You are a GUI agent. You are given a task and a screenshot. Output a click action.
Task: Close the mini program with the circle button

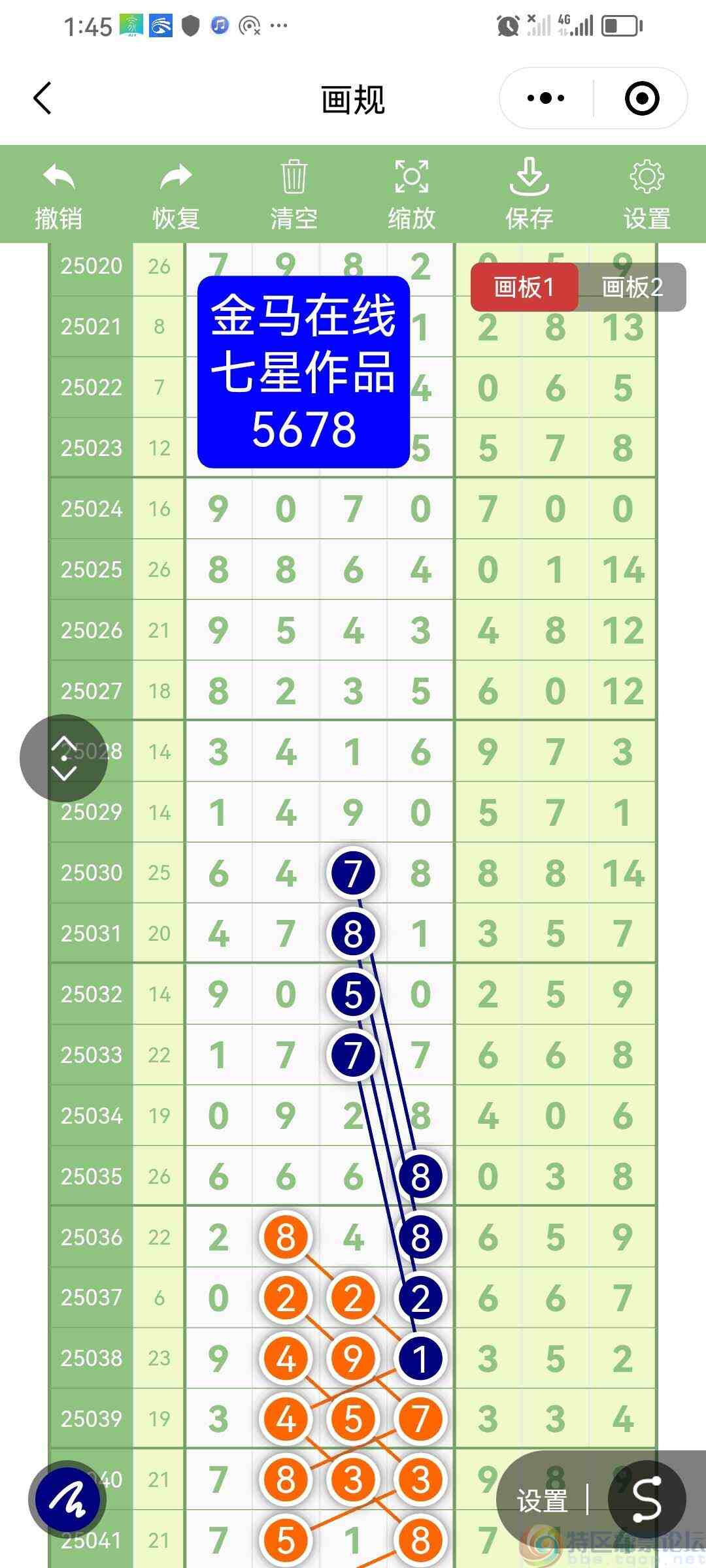click(641, 99)
